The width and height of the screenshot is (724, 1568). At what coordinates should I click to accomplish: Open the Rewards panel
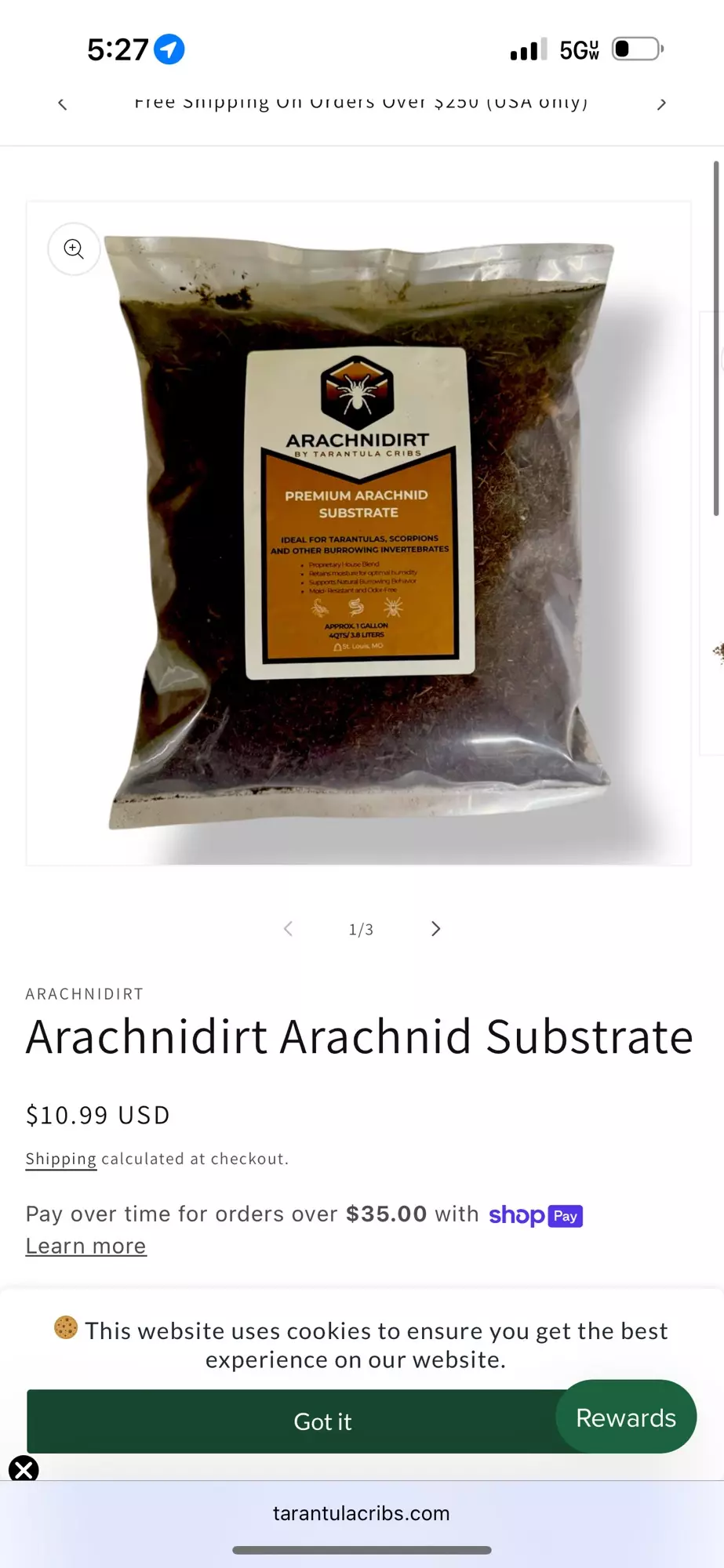click(x=625, y=1417)
